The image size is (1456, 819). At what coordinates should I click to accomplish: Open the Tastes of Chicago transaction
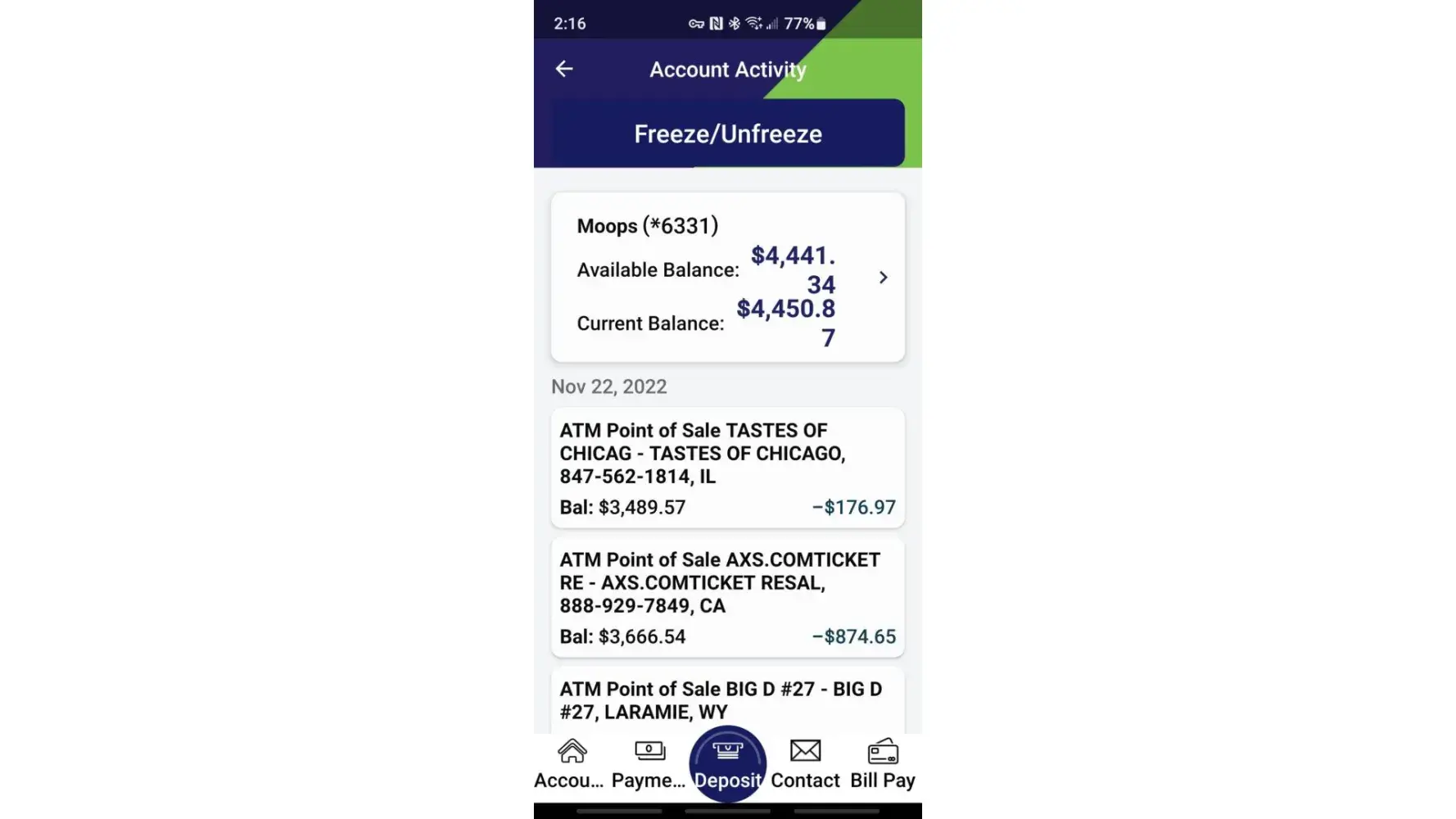click(727, 468)
